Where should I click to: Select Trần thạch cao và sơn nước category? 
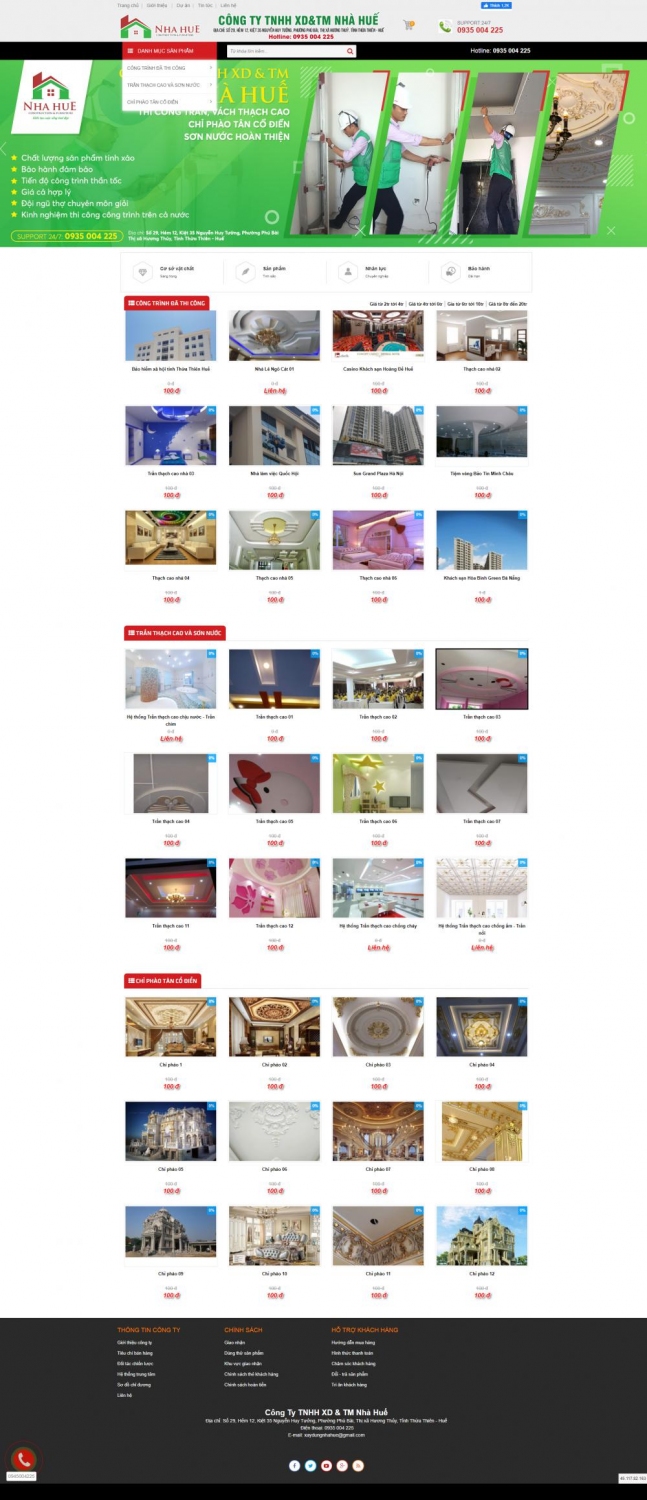(164, 85)
